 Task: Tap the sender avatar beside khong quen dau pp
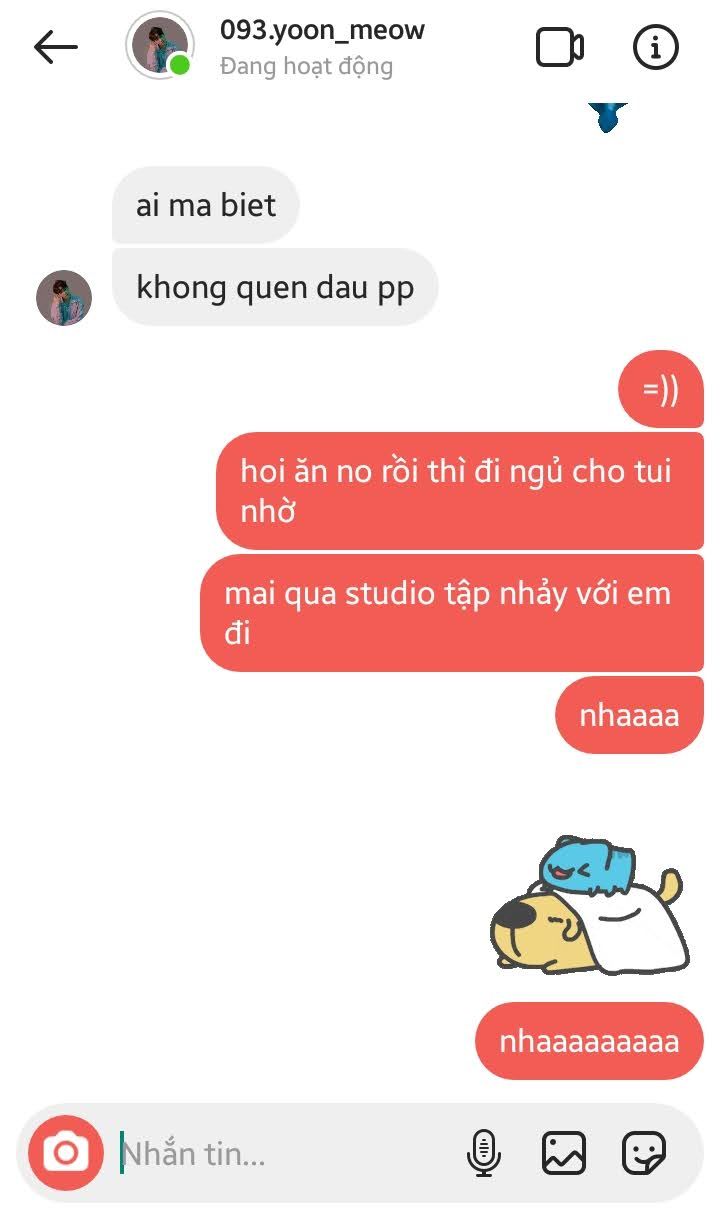coord(64,298)
